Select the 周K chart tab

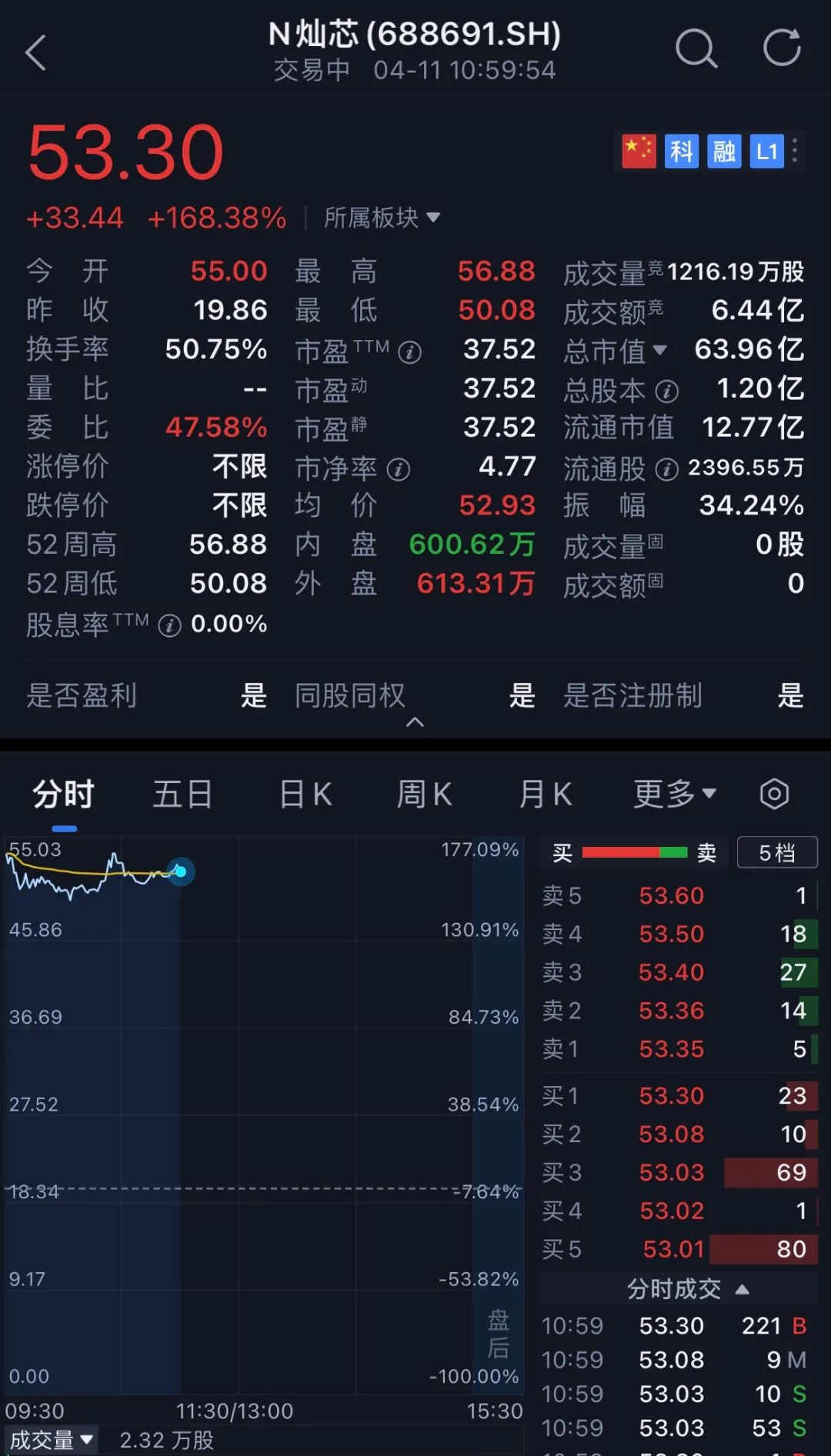[424, 794]
